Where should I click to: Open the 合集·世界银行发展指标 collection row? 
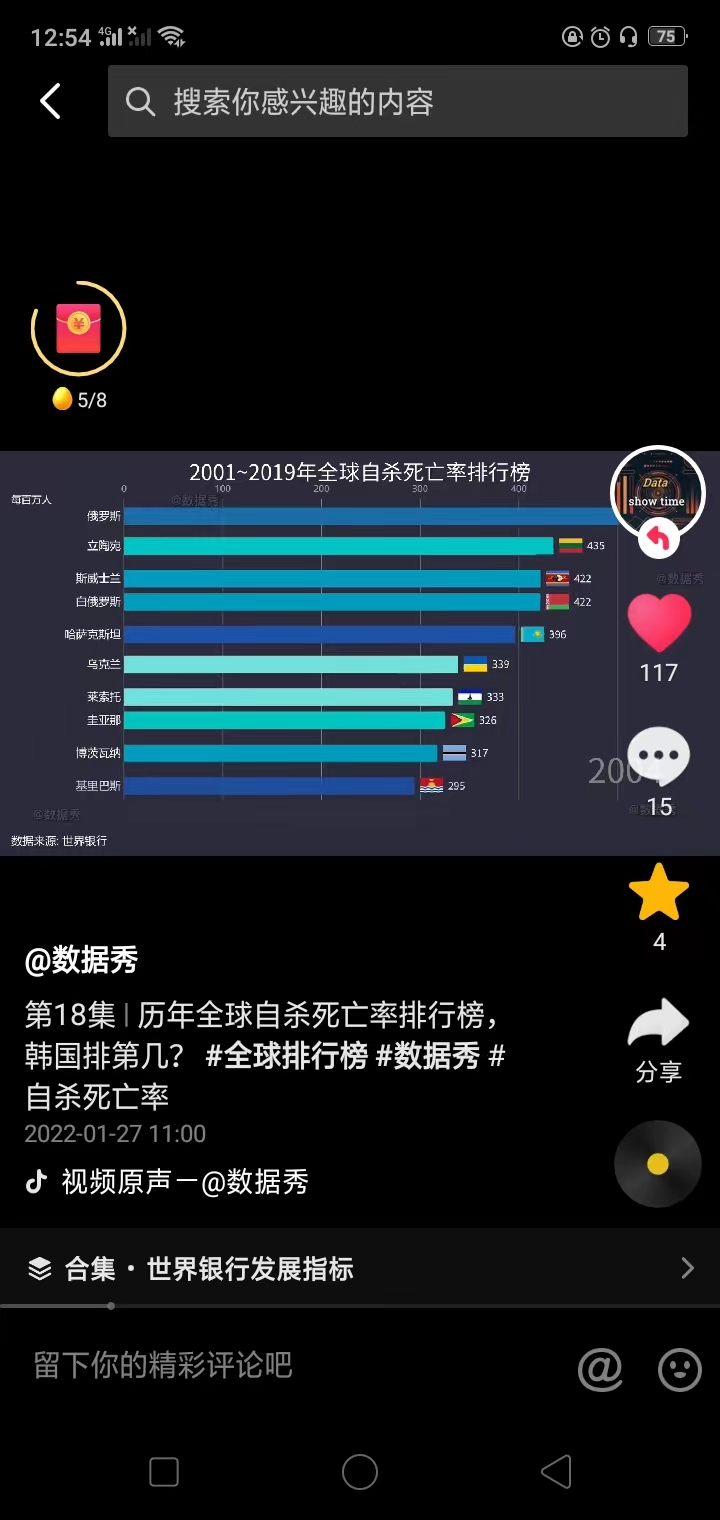point(360,1269)
